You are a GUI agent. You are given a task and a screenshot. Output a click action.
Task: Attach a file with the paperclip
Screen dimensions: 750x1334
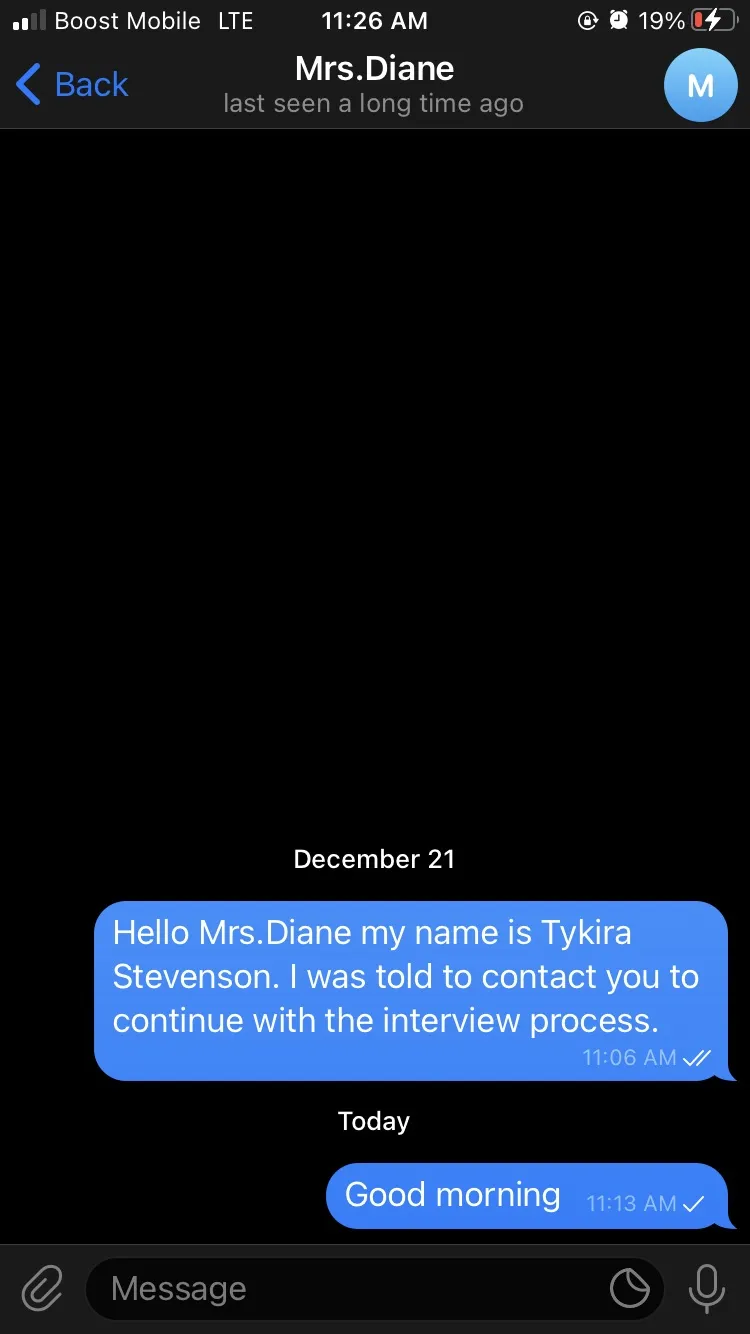[x=42, y=1288]
